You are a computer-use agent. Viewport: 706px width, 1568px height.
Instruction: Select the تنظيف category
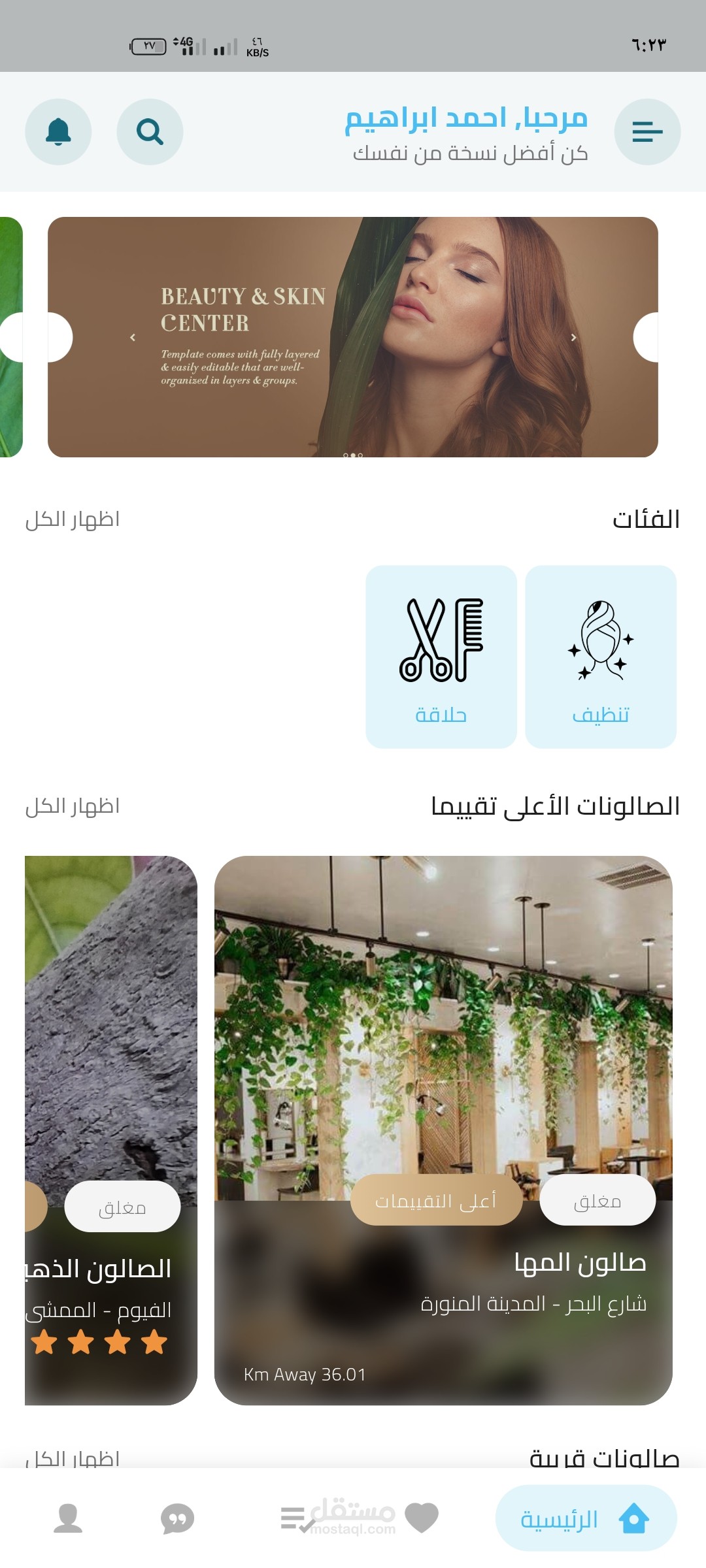click(600, 657)
